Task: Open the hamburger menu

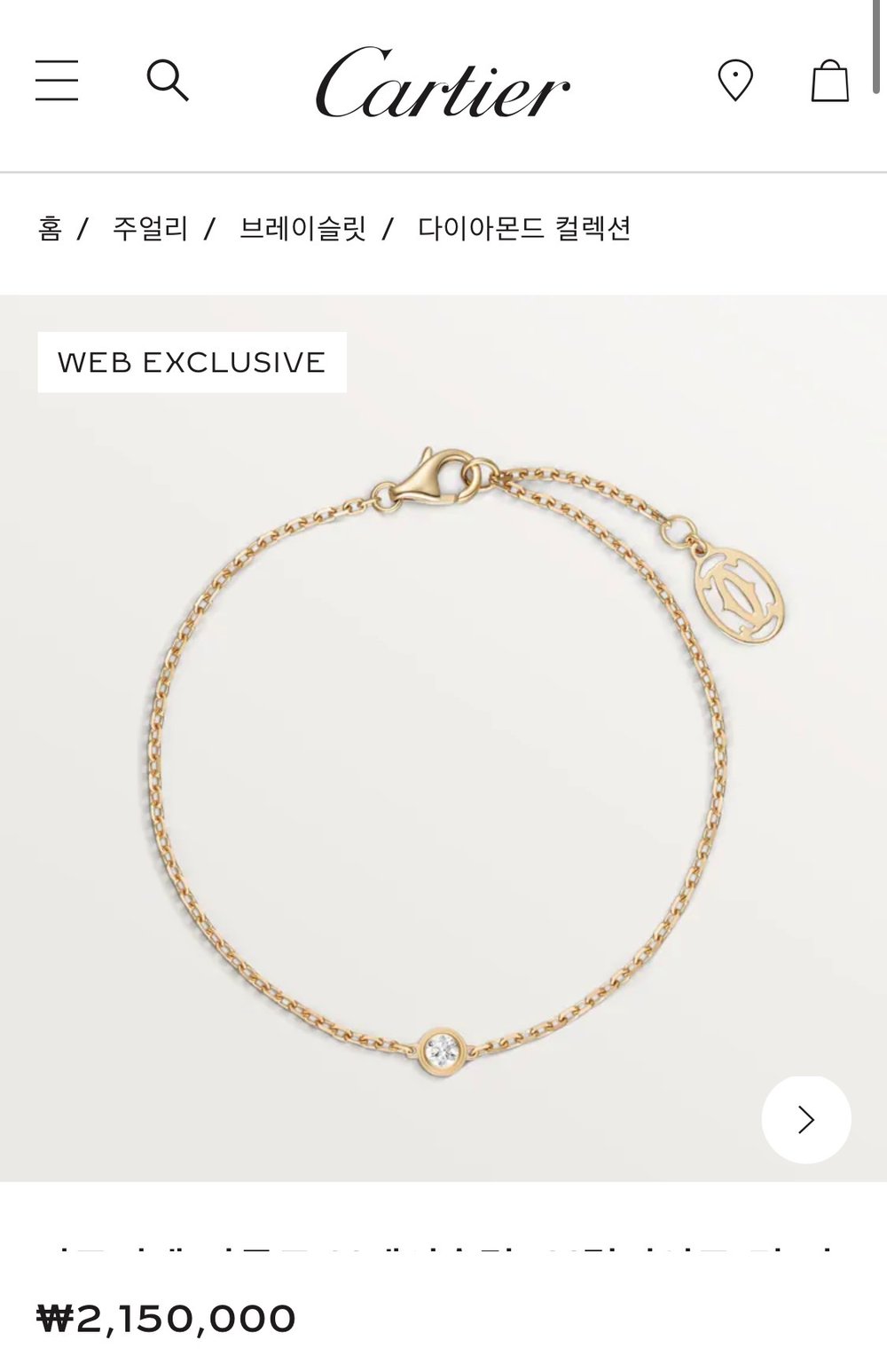Action: click(x=57, y=81)
